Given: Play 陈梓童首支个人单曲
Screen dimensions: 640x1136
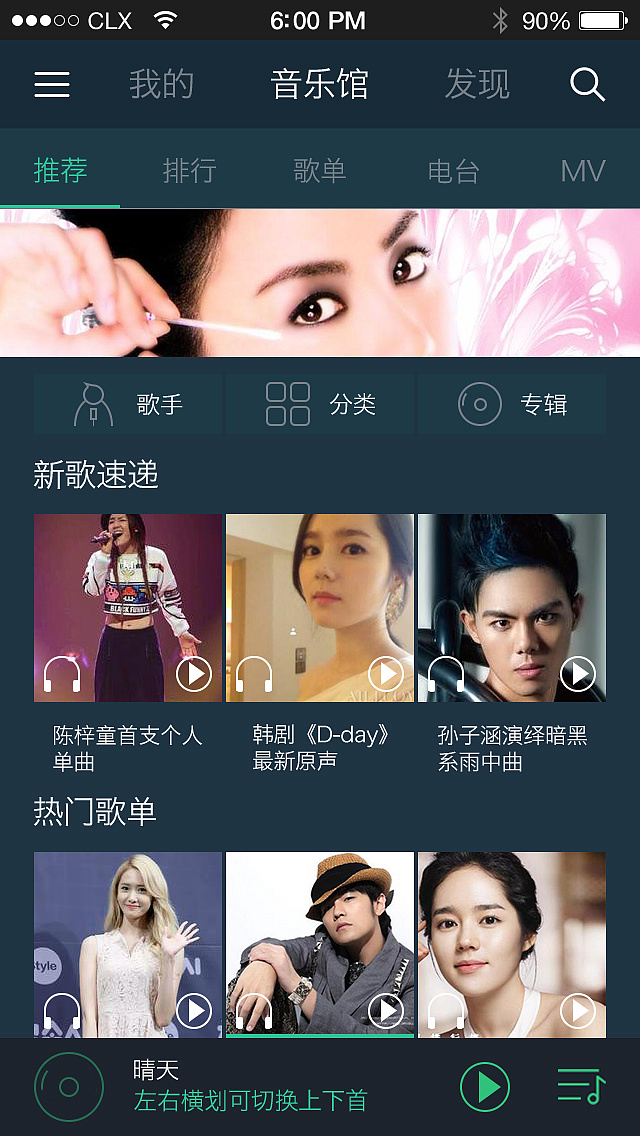Looking at the screenshot, I should pos(194,674).
